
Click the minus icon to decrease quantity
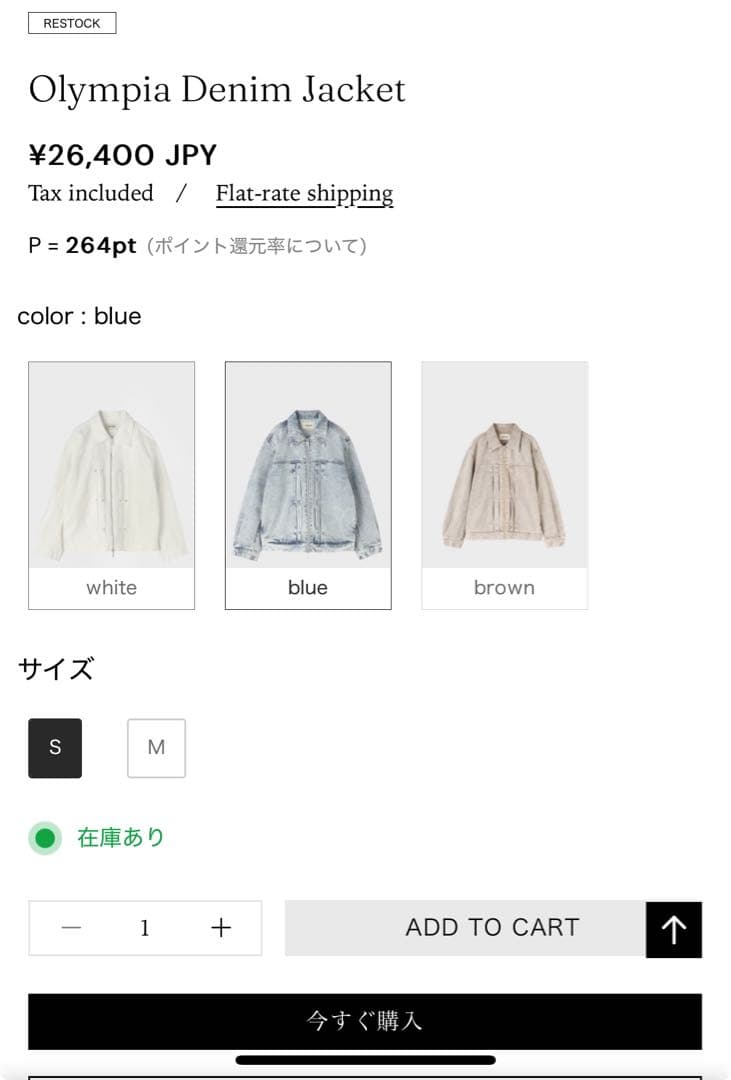coord(70,928)
